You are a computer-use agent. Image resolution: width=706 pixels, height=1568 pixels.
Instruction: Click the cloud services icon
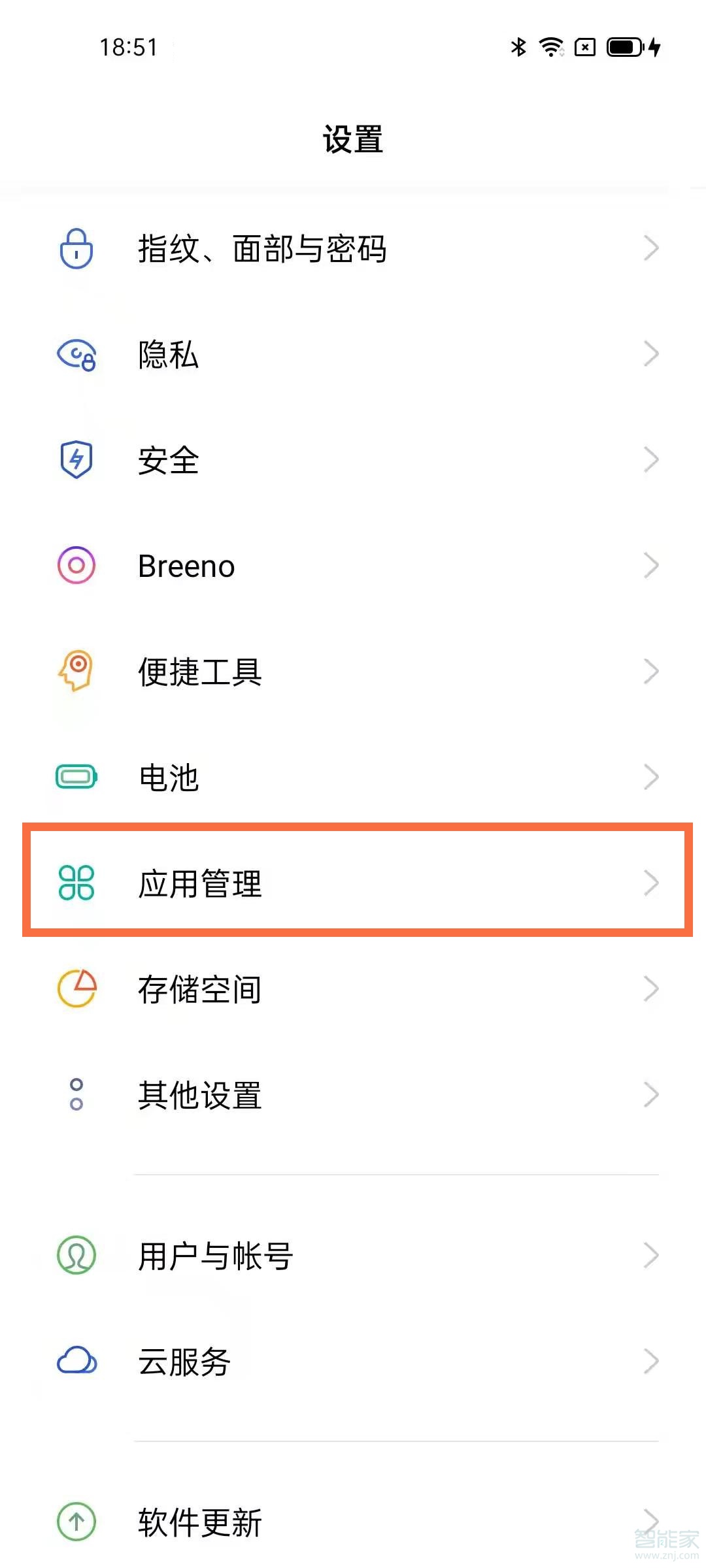[x=75, y=1361]
